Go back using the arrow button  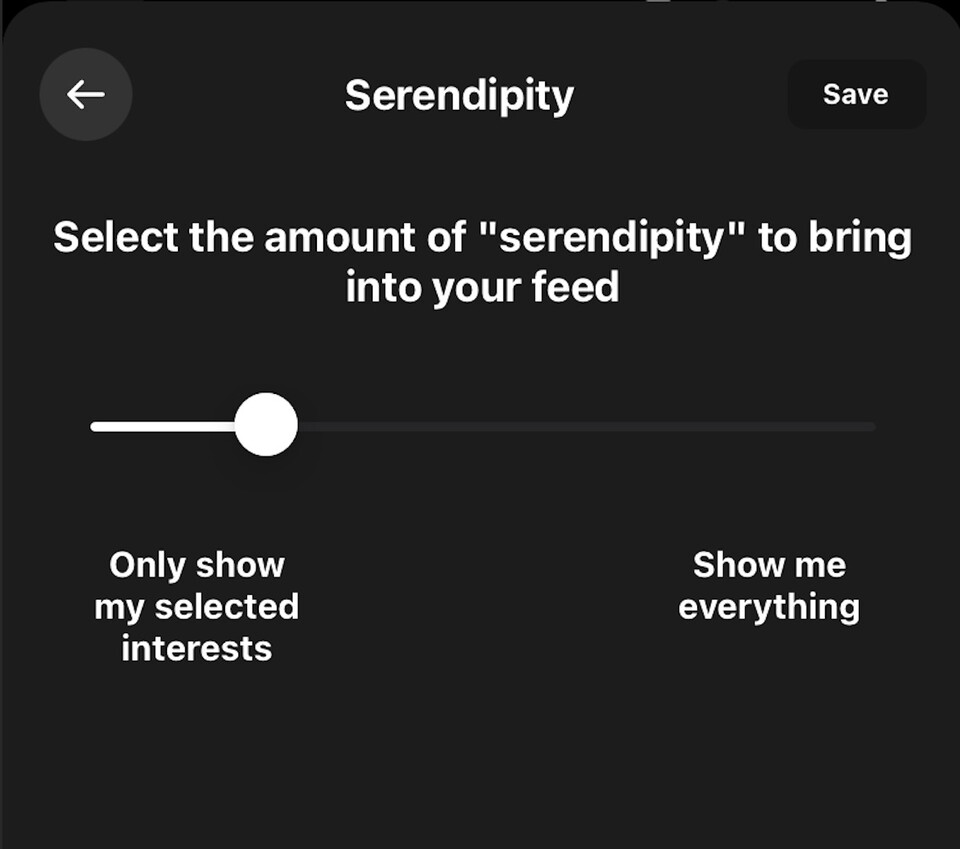[x=86, y=94]
